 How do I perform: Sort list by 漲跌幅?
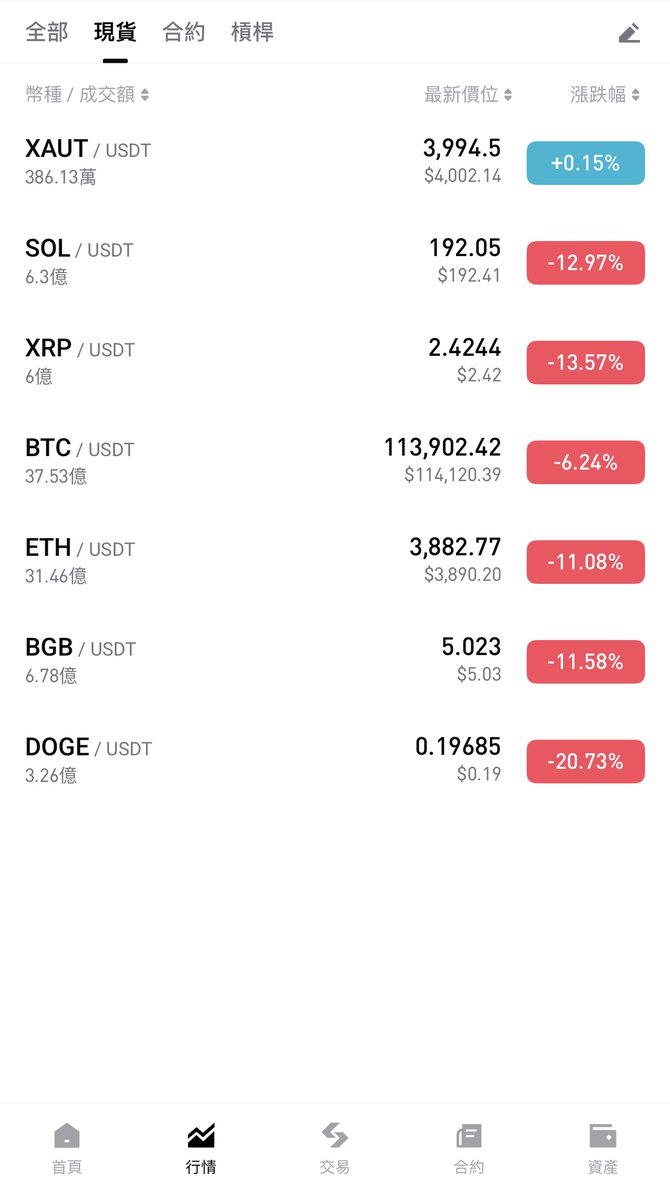[604, 95]
